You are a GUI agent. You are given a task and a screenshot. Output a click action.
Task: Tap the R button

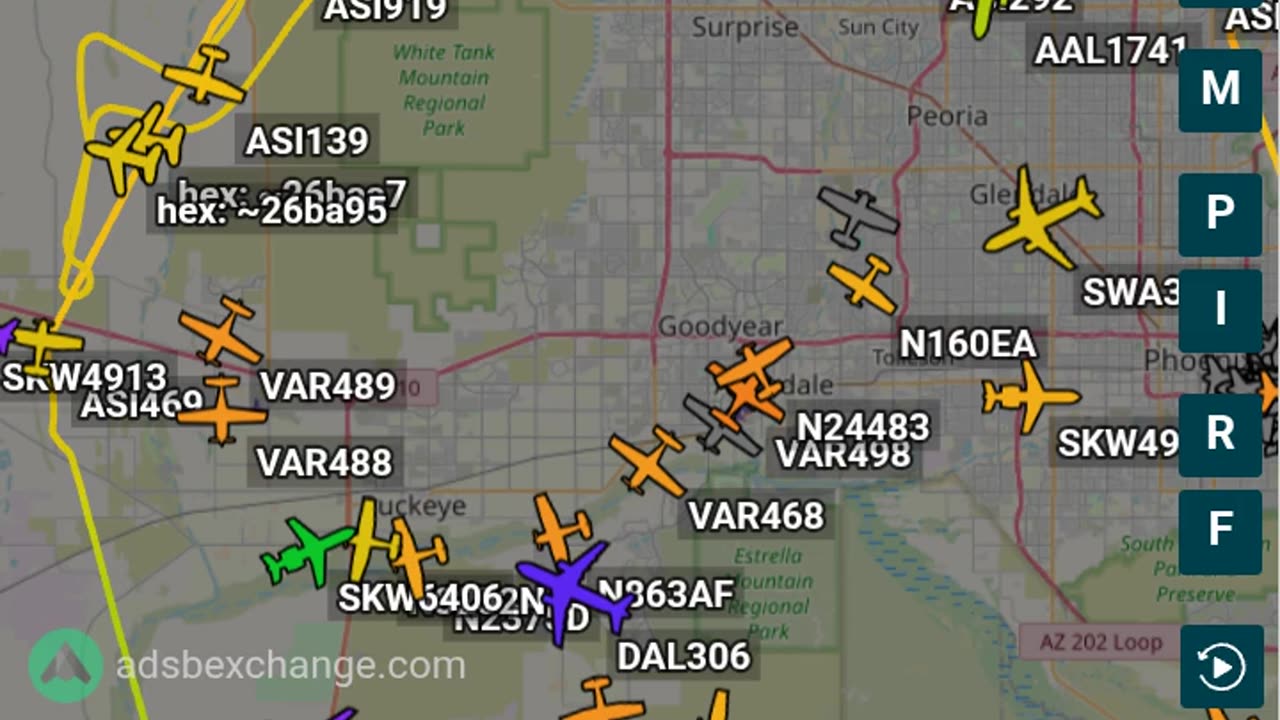1220,435
